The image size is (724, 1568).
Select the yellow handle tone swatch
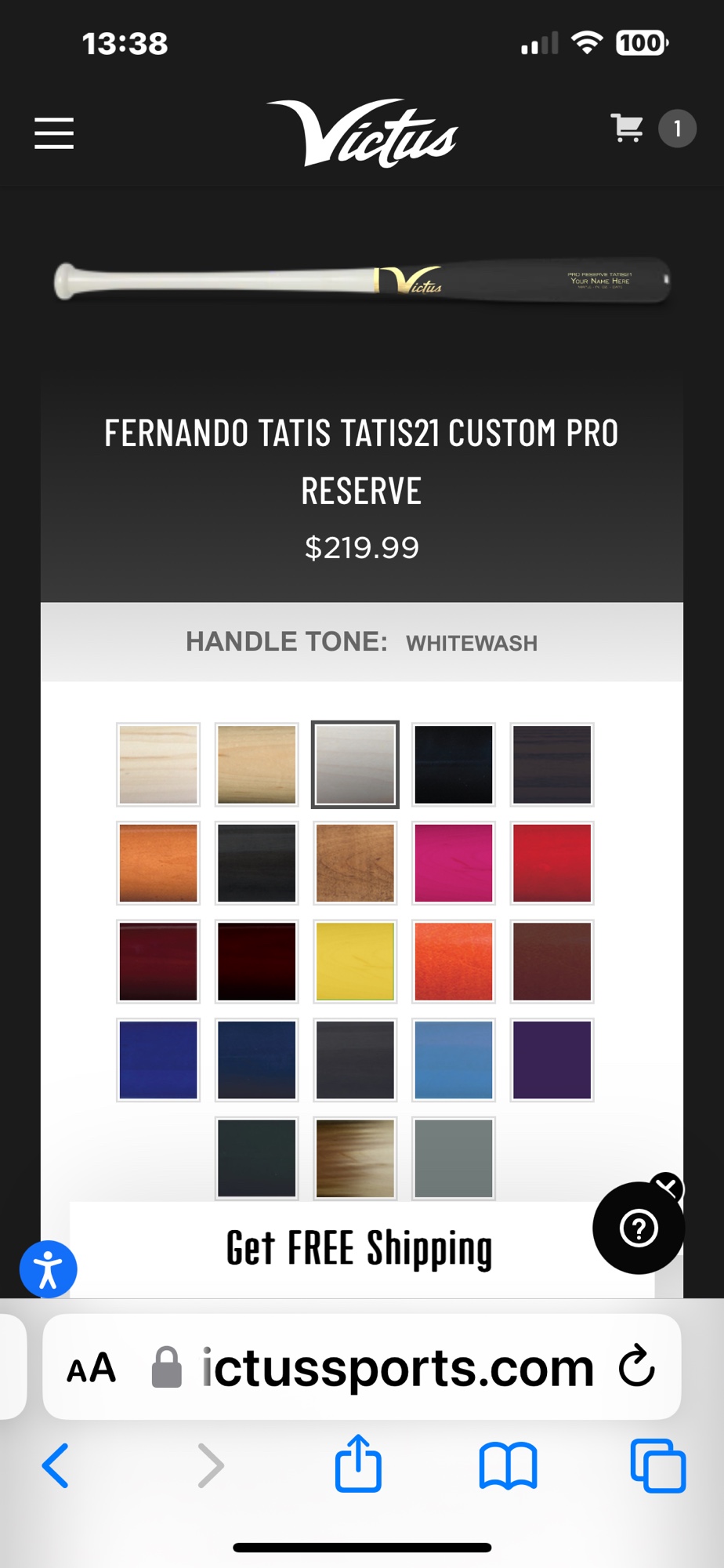(355, 961)
